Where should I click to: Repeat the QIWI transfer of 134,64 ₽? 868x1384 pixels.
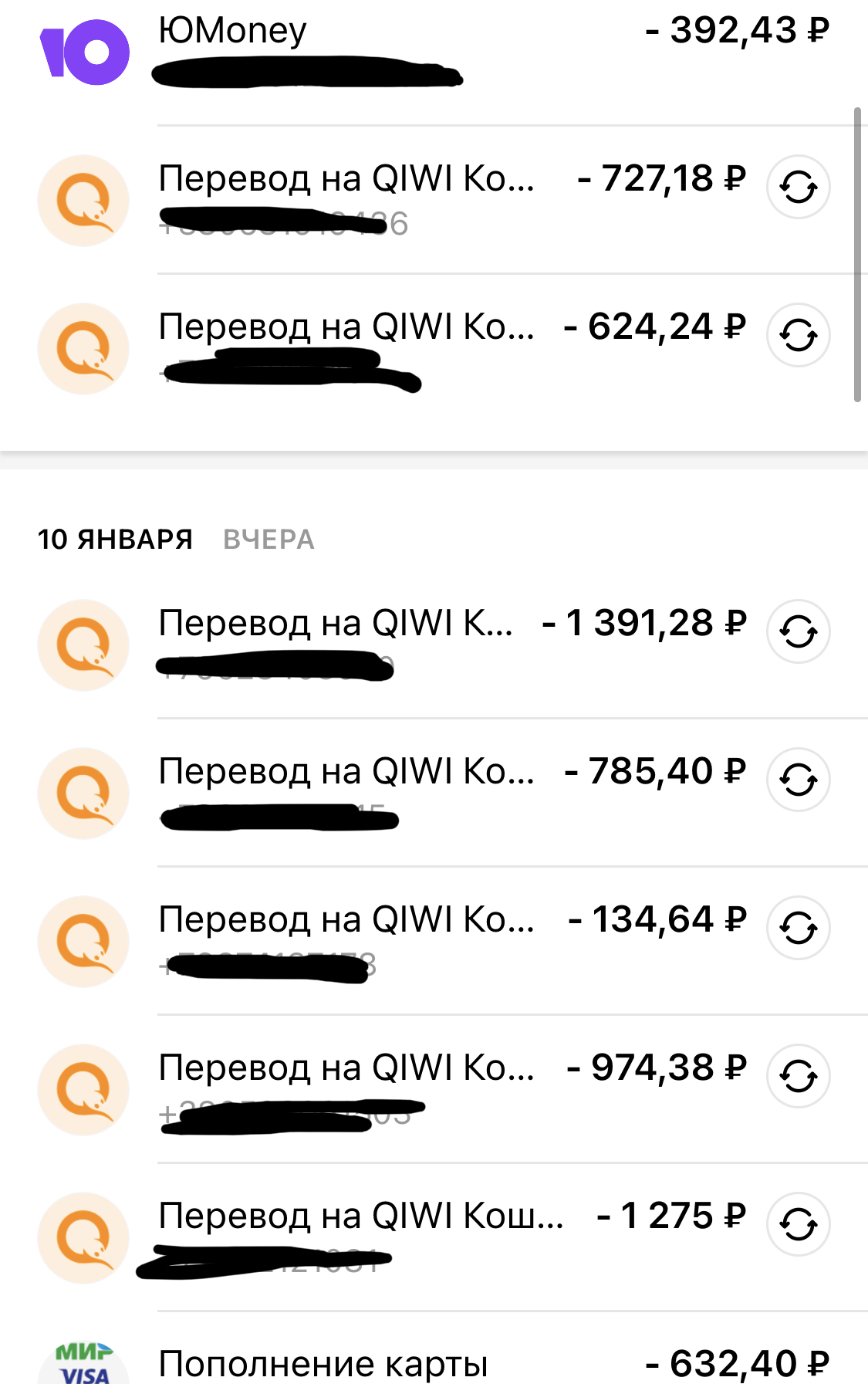pos(798,928)
